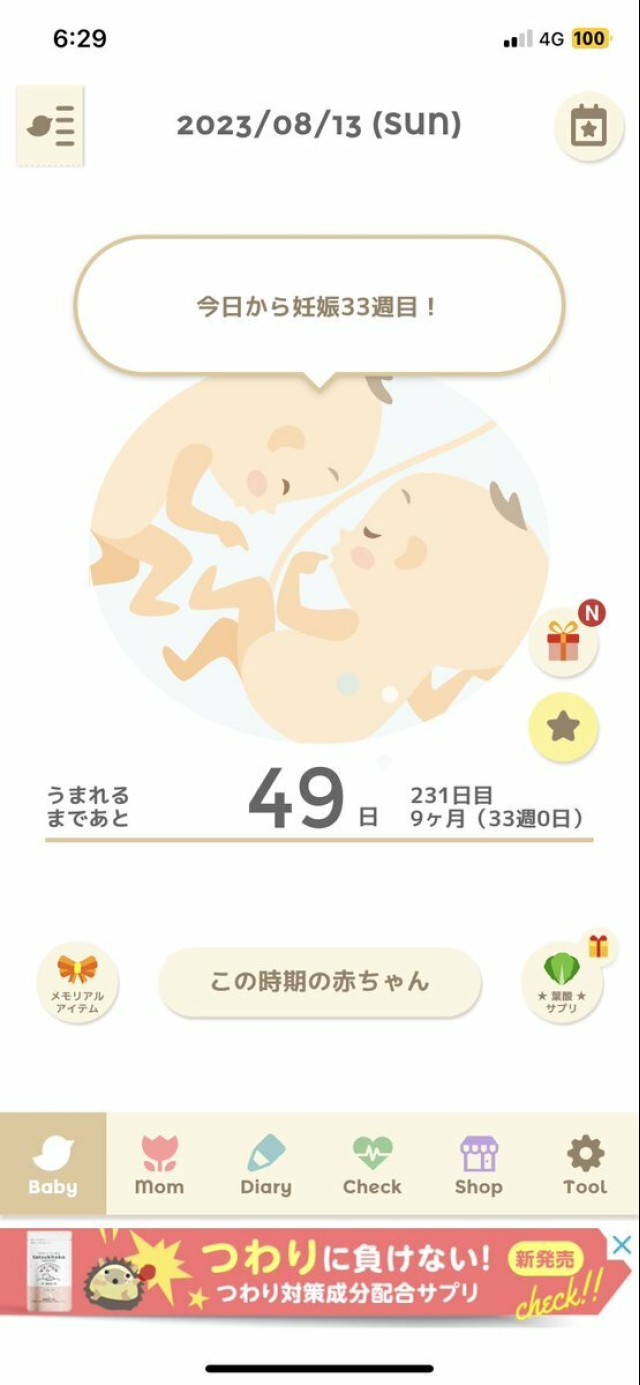Open メモリアルアイテム ribbon button
This screenshot has width=640, height=1385.
pos(77,981)
